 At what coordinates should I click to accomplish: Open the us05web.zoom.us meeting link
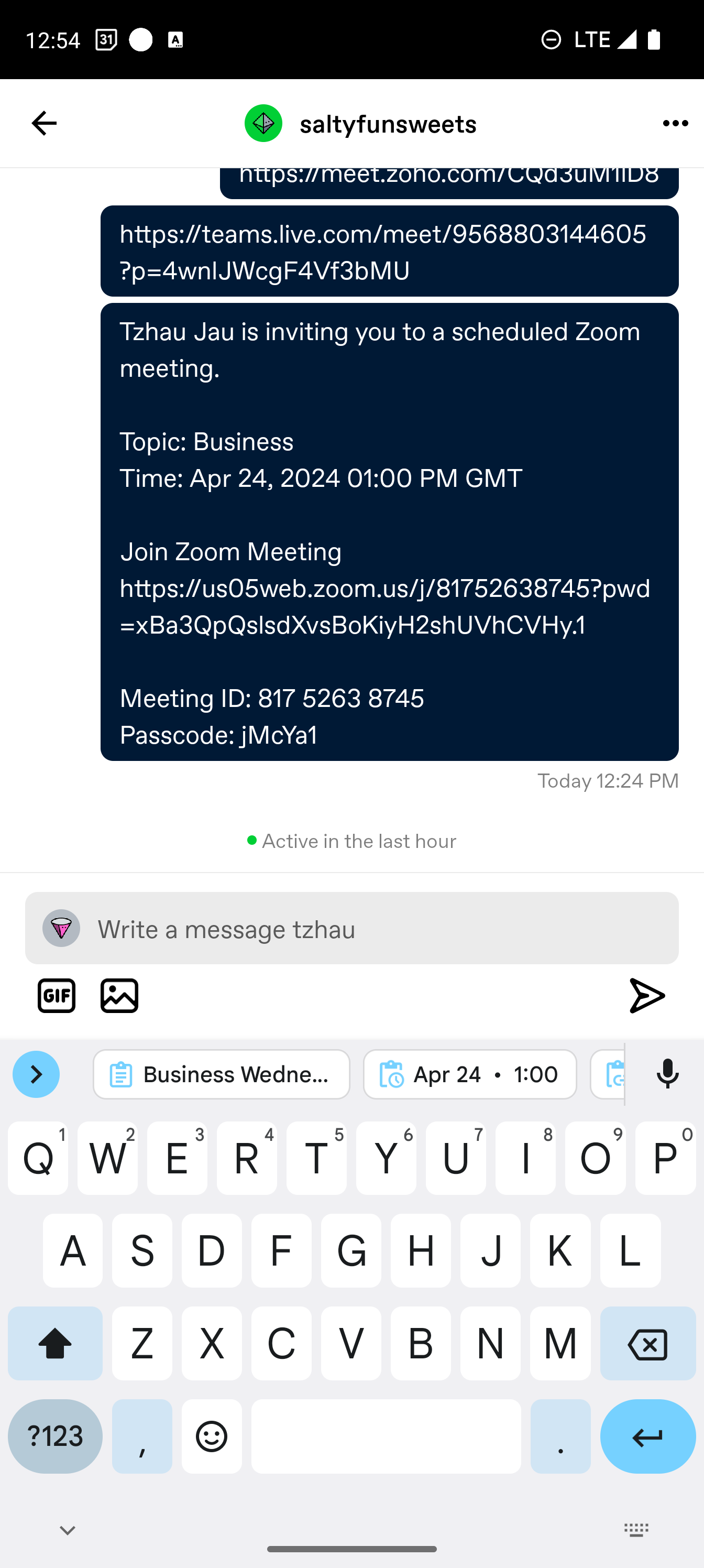[384, 606]
